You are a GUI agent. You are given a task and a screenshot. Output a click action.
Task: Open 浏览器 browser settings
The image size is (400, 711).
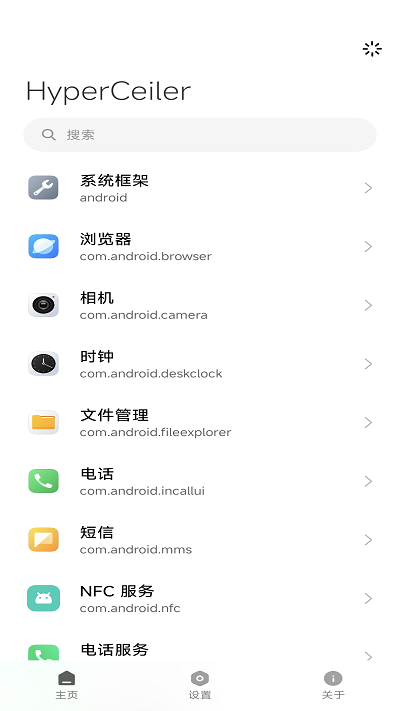pos(200,246)
